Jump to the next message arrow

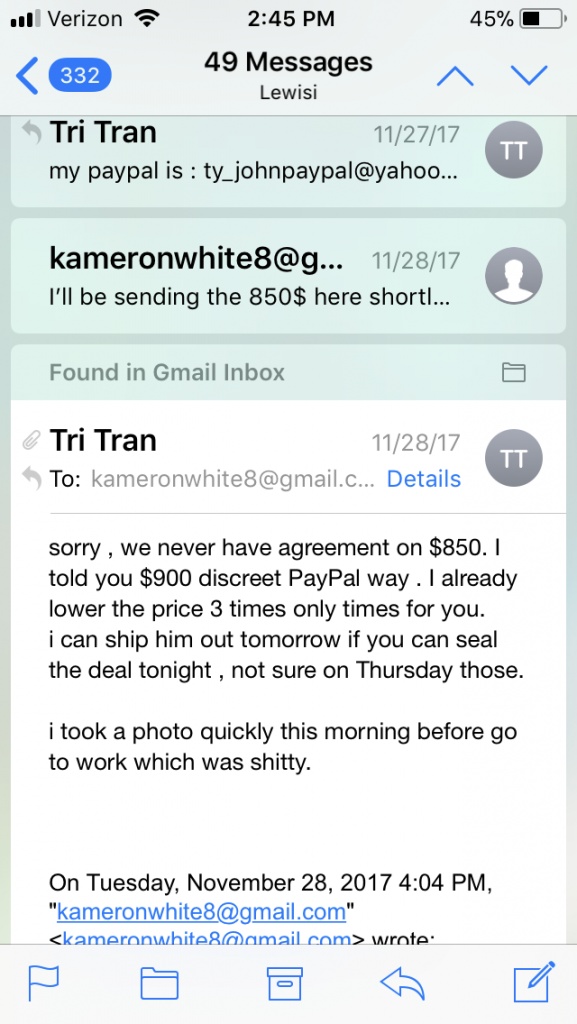click(529, 76)
